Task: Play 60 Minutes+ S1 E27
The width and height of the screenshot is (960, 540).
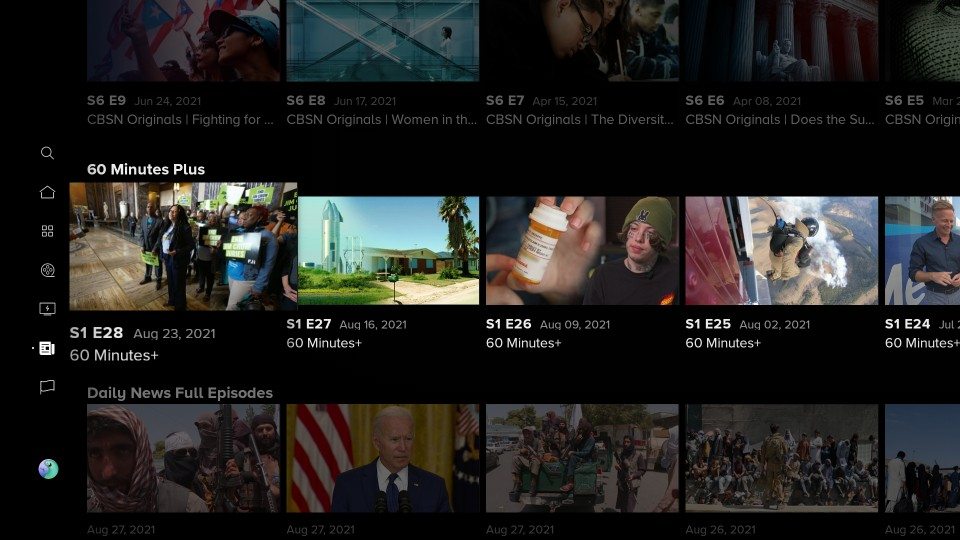Action: point(382,250)
